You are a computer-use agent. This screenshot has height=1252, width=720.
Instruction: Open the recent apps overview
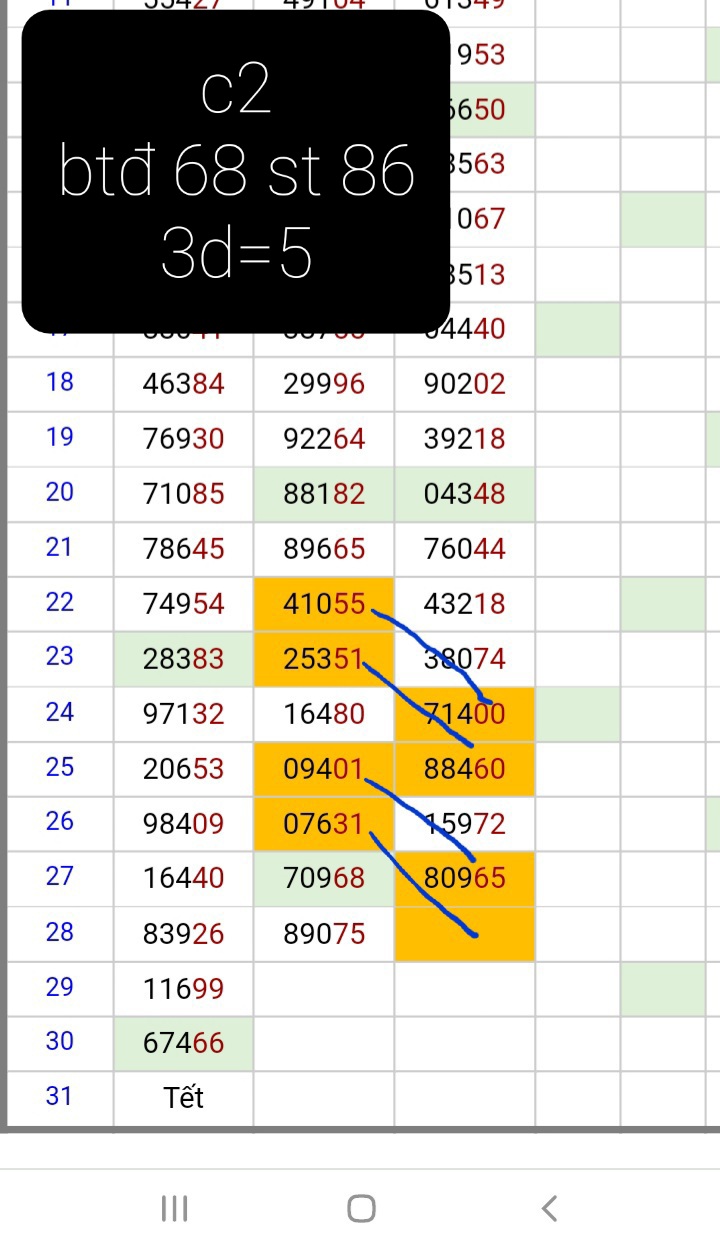point(175,1208)
